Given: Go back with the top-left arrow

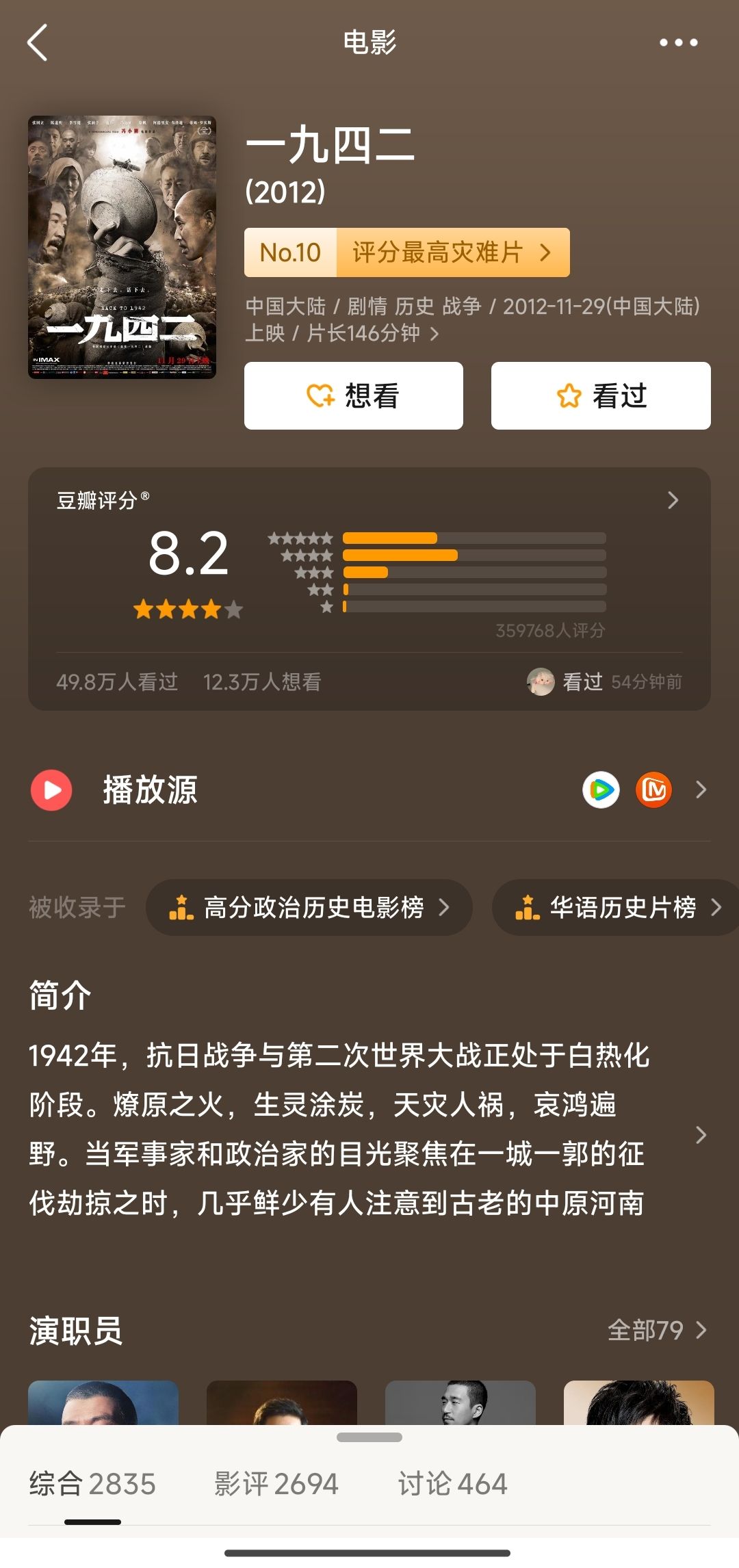Looking at the screenshot, I should click(38, 42).
